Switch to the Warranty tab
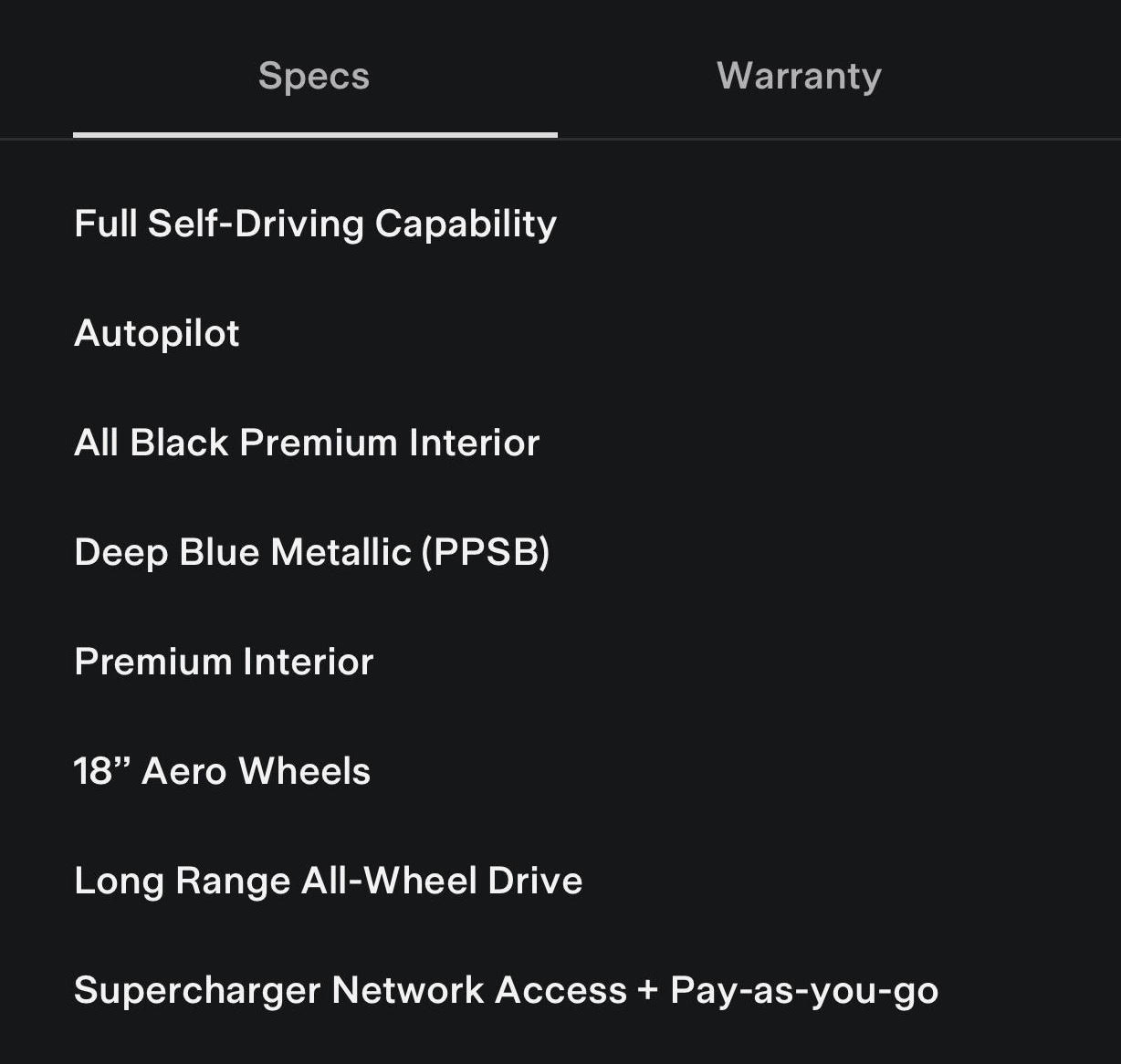1121x1064 pixels. 799,76
